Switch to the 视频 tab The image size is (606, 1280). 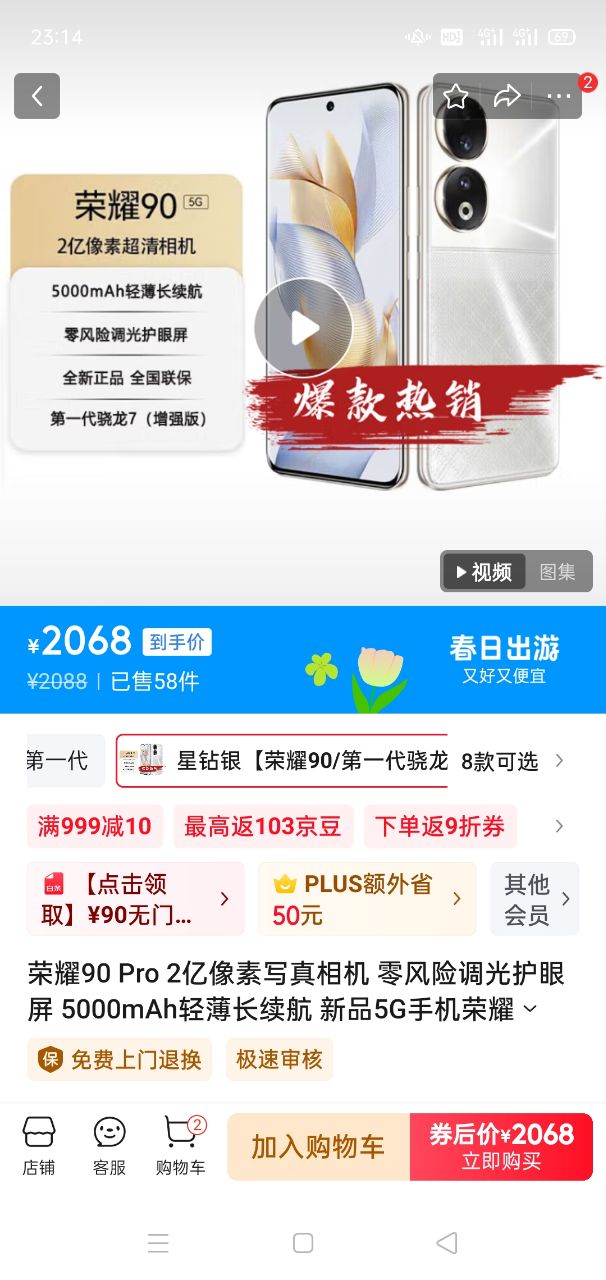point(484,572)
